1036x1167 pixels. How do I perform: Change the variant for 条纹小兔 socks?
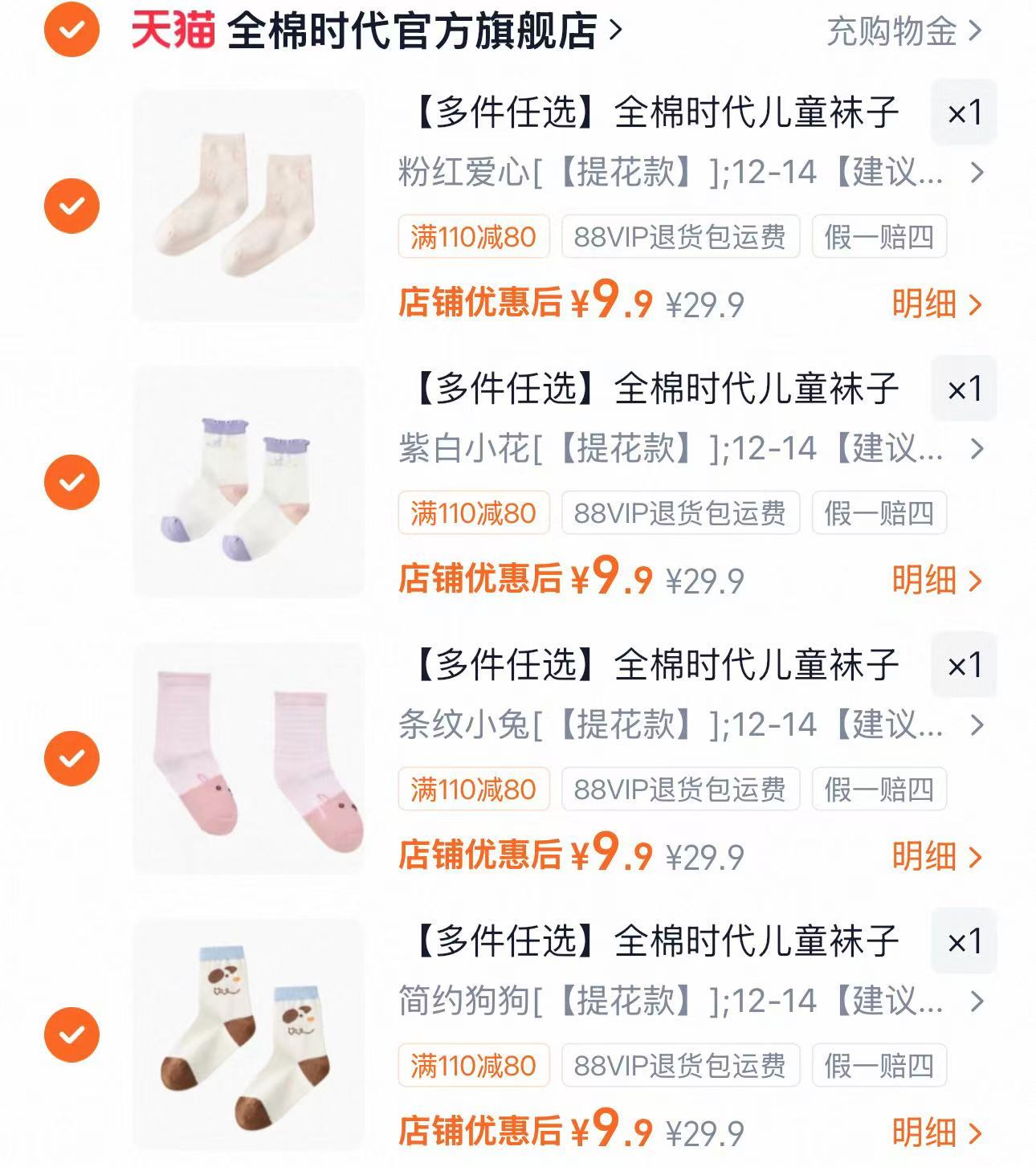pyautogui.click(x=691, y=724)
